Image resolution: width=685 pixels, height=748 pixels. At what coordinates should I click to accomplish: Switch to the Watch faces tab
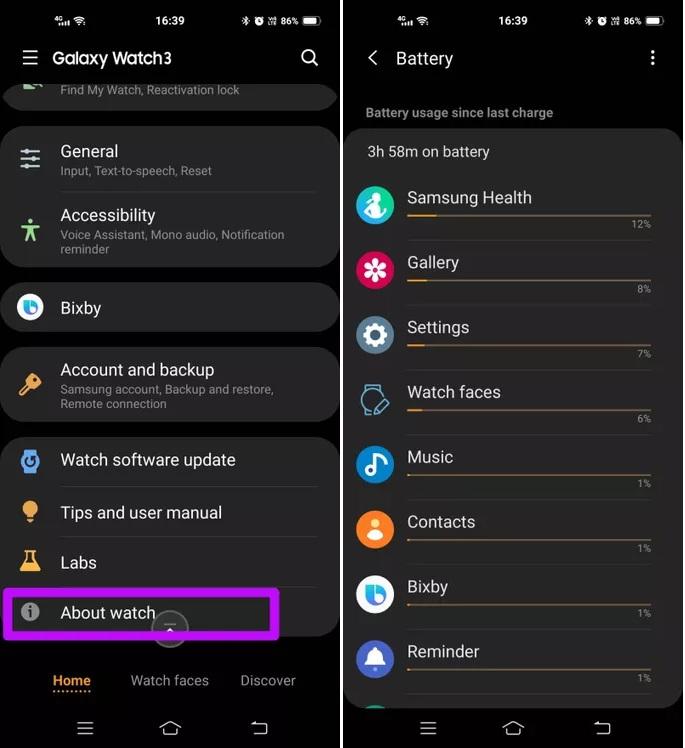point(170,680)
